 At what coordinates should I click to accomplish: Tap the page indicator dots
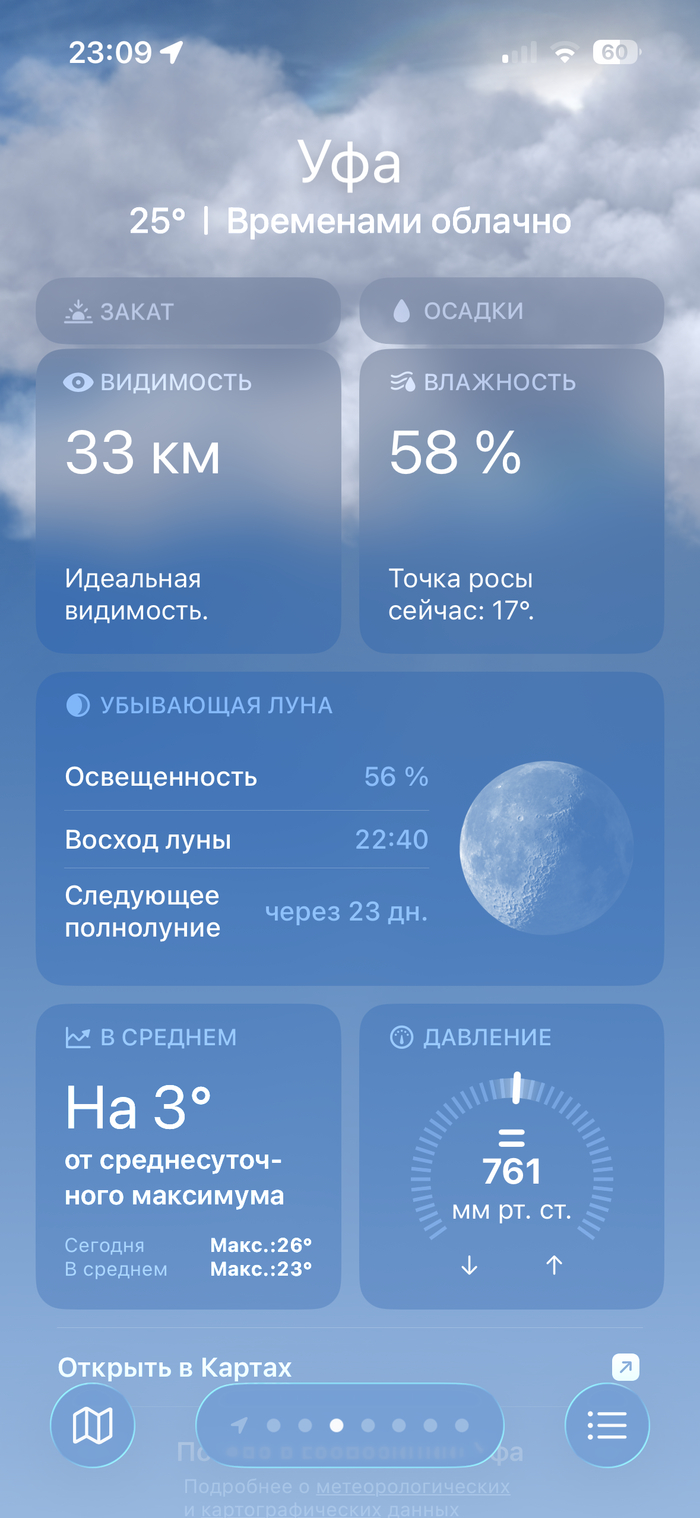pyautogui.click(x=350, y=1425)
